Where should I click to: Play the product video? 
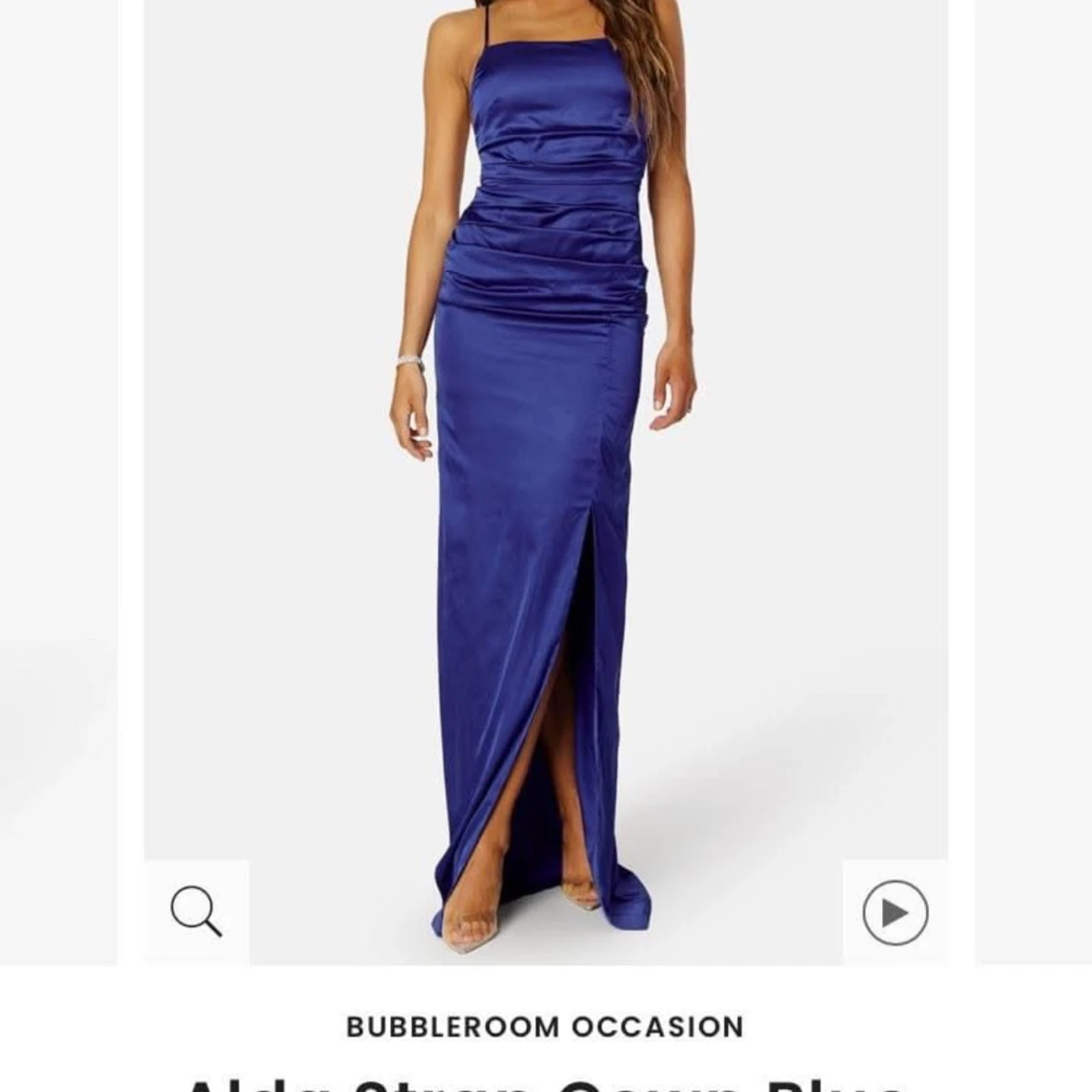pos(895,912)
